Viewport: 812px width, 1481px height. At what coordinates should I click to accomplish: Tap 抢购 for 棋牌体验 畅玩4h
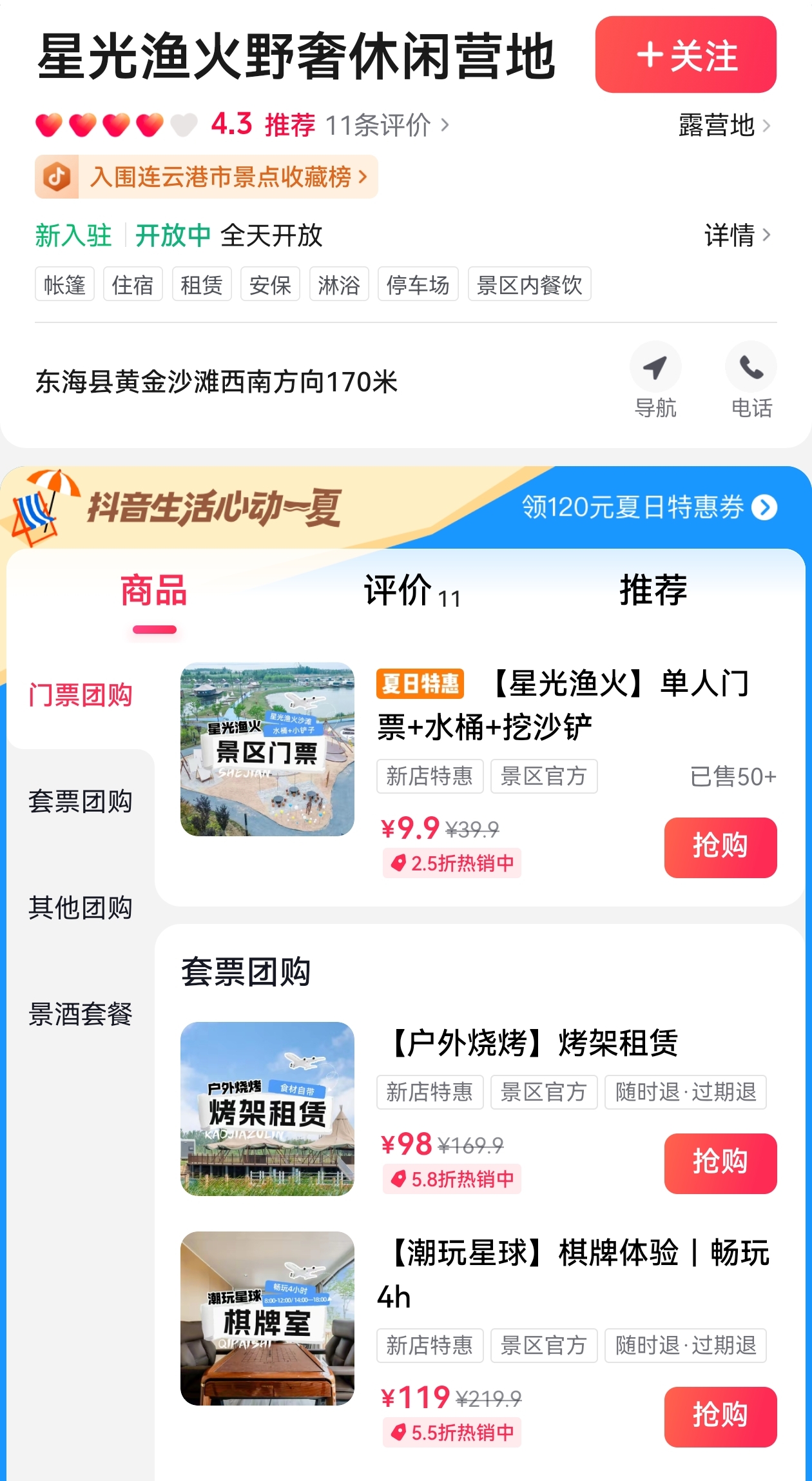click(720, 1417)
